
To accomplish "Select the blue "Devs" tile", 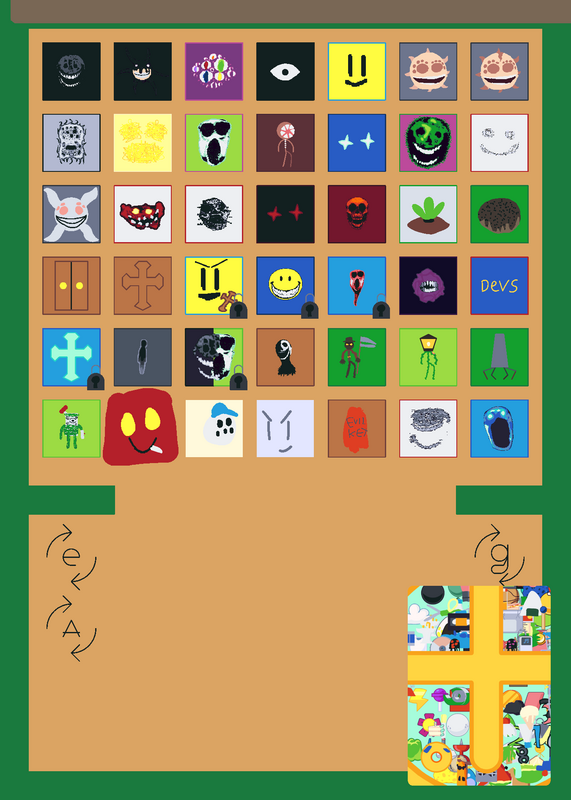I will coord(499,286).
